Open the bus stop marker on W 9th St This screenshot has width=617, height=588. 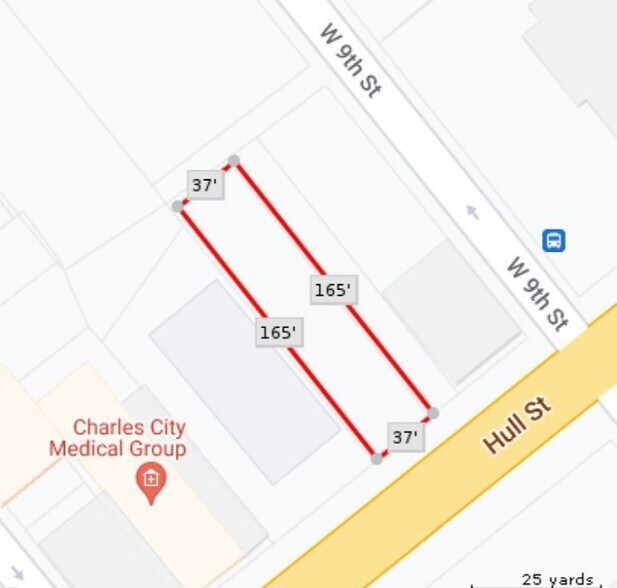(554, 240)
